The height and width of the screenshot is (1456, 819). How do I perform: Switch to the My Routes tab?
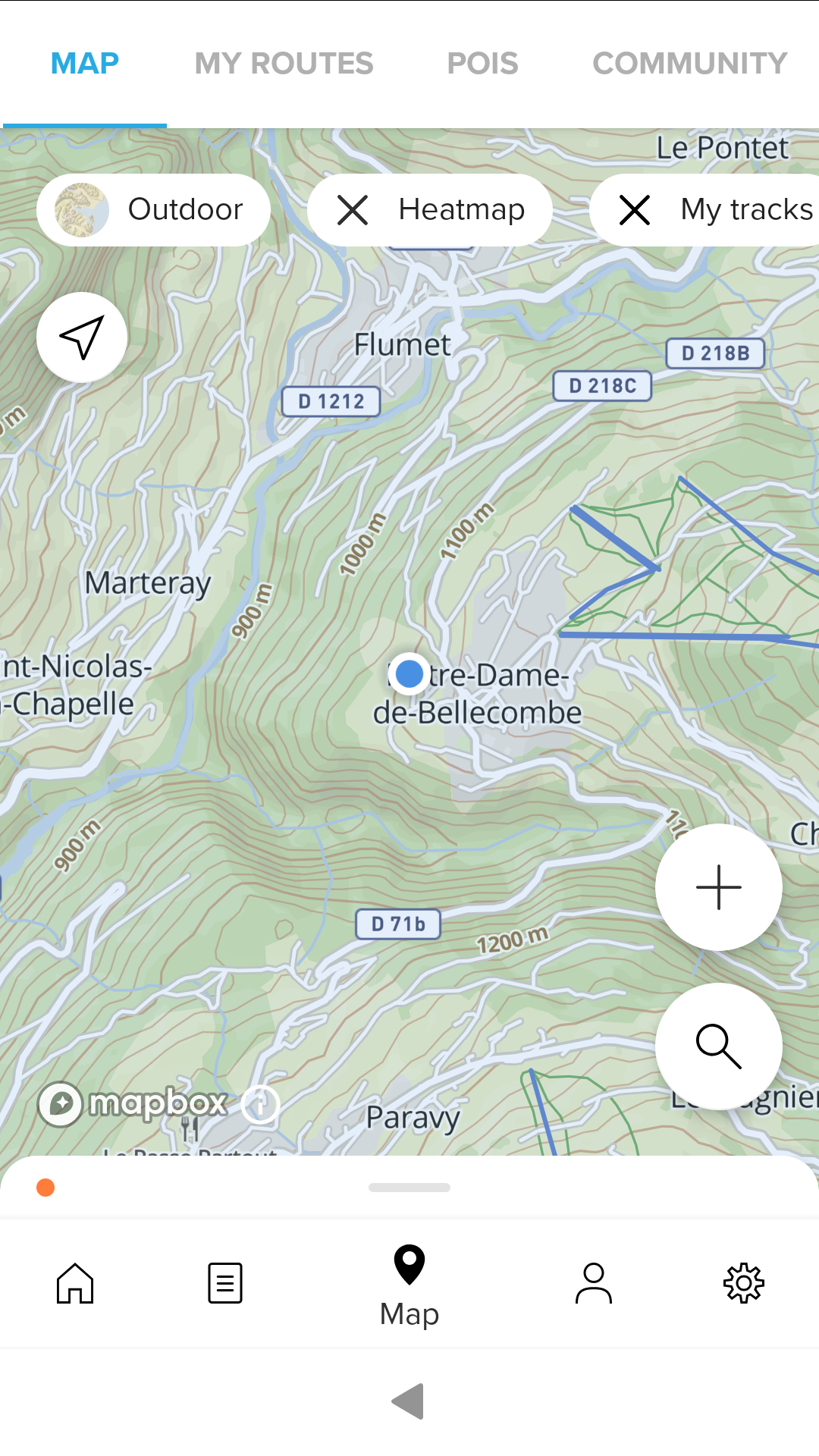[284, 64]
